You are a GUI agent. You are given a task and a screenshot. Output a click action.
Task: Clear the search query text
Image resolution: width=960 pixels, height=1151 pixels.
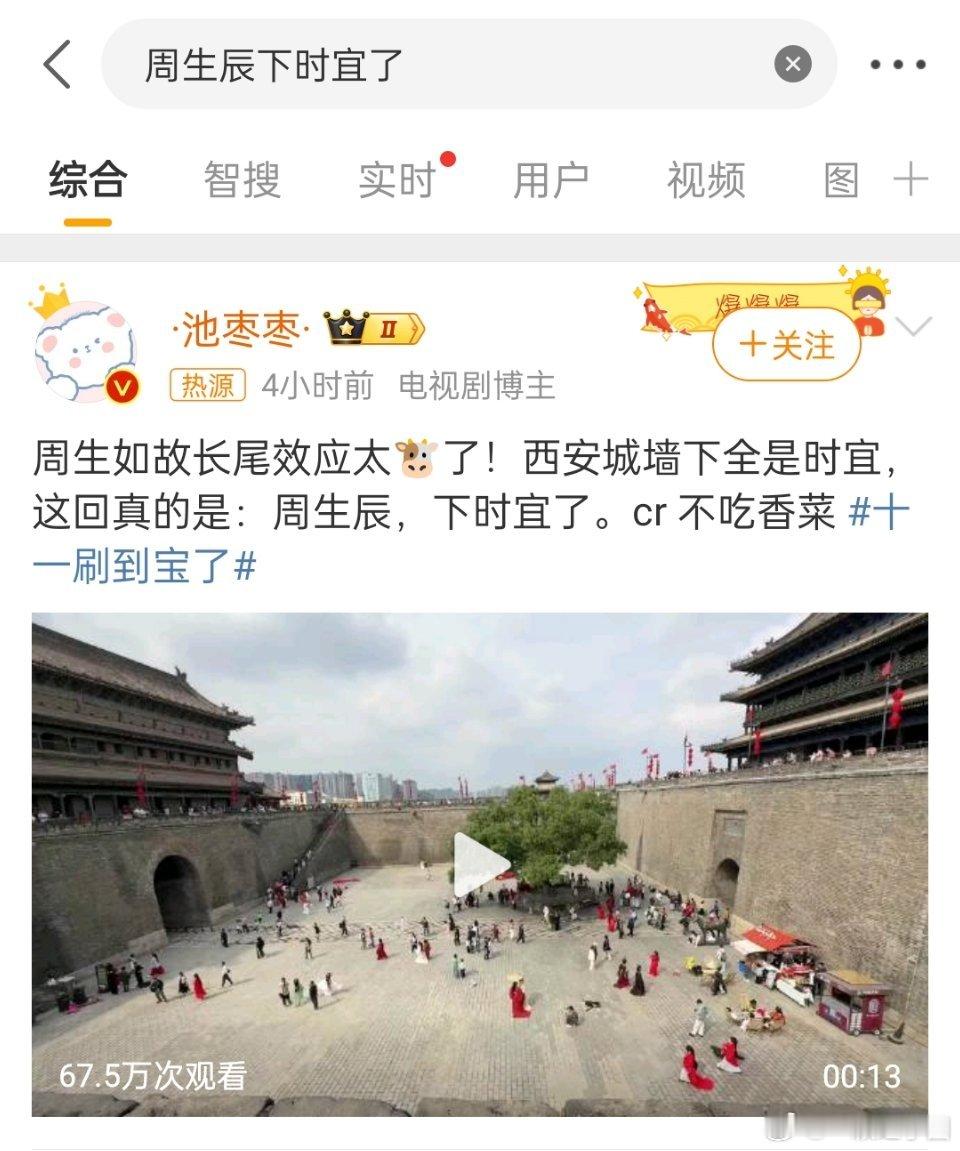click(x=792, y=65)
